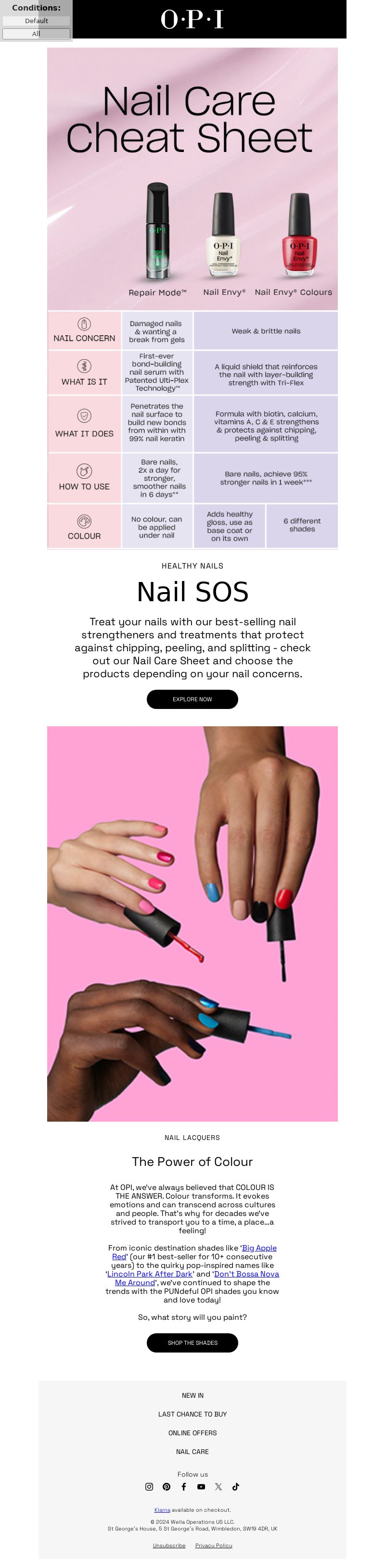Tap the Unsubscribe link
Image resolution: width=385 pixels, height=1568 pixels.
tap(169, 1545)
